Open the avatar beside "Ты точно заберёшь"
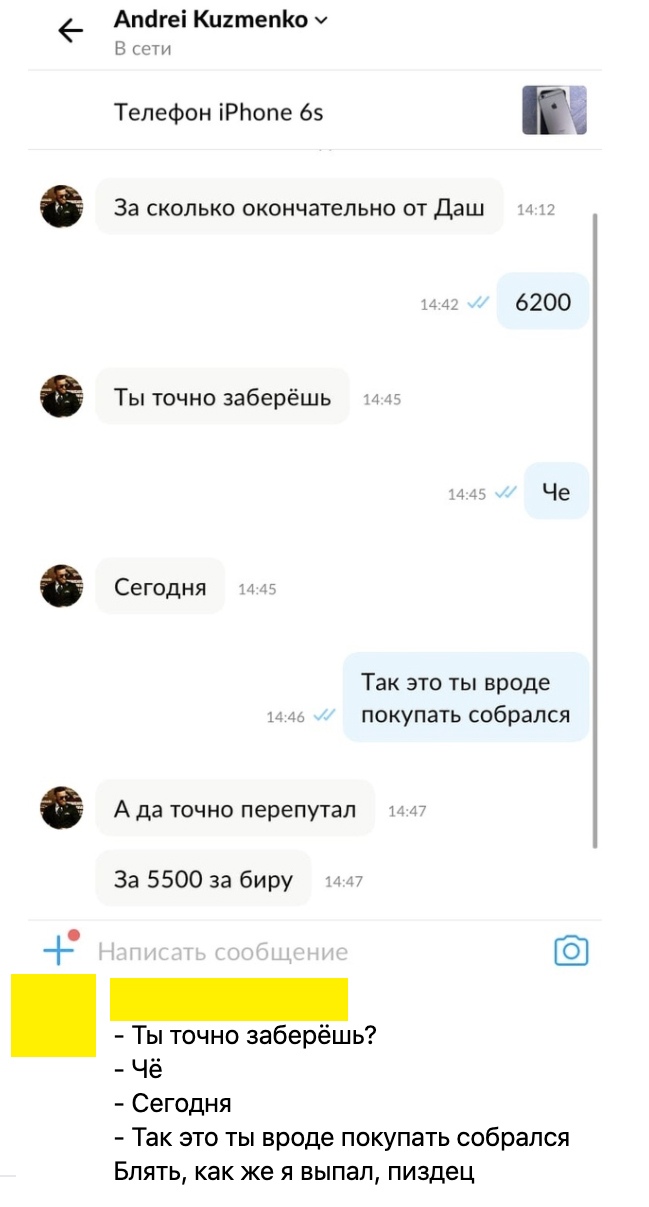The height and width of the screenshot is (1207, 649). tap(61, 397)
